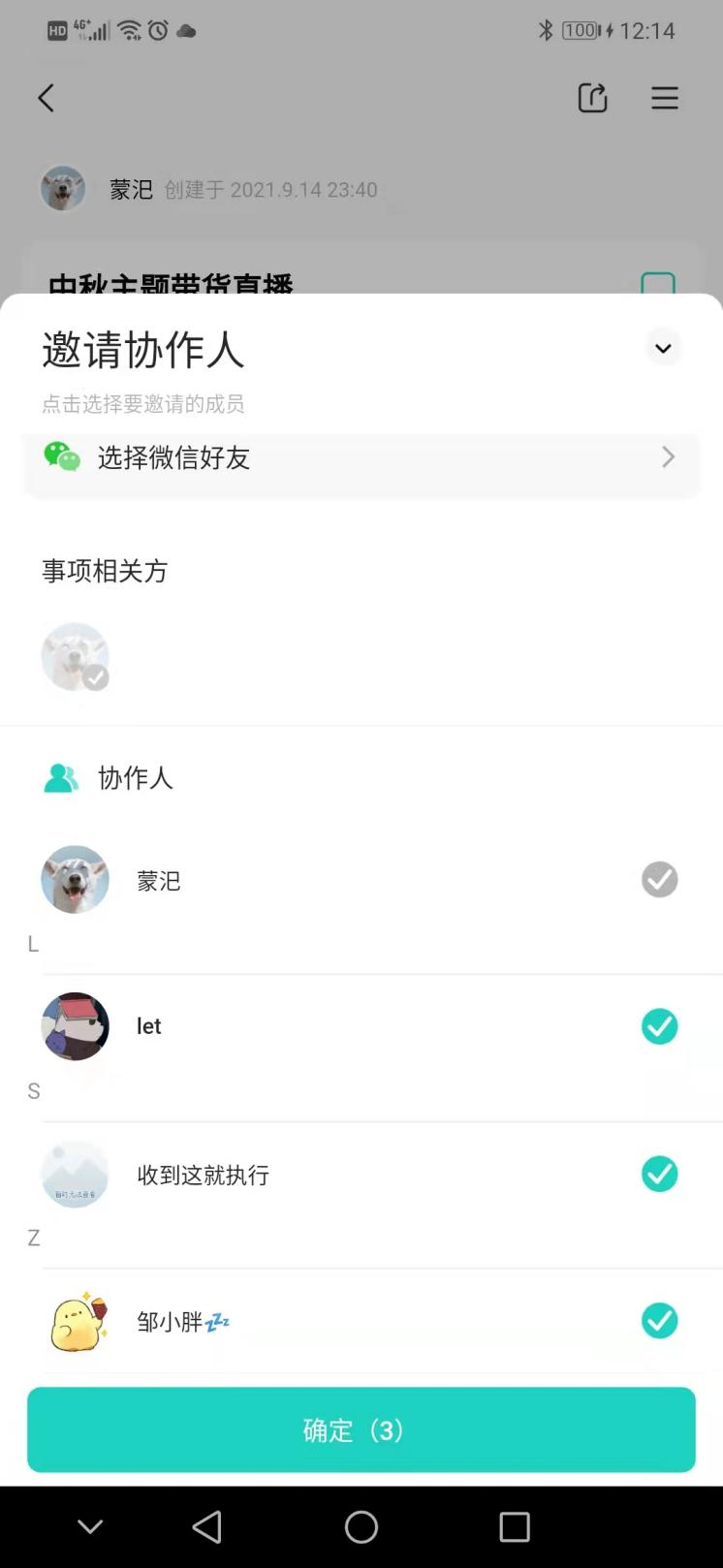
Task: Go to the system home screen
Action: 361,1527
